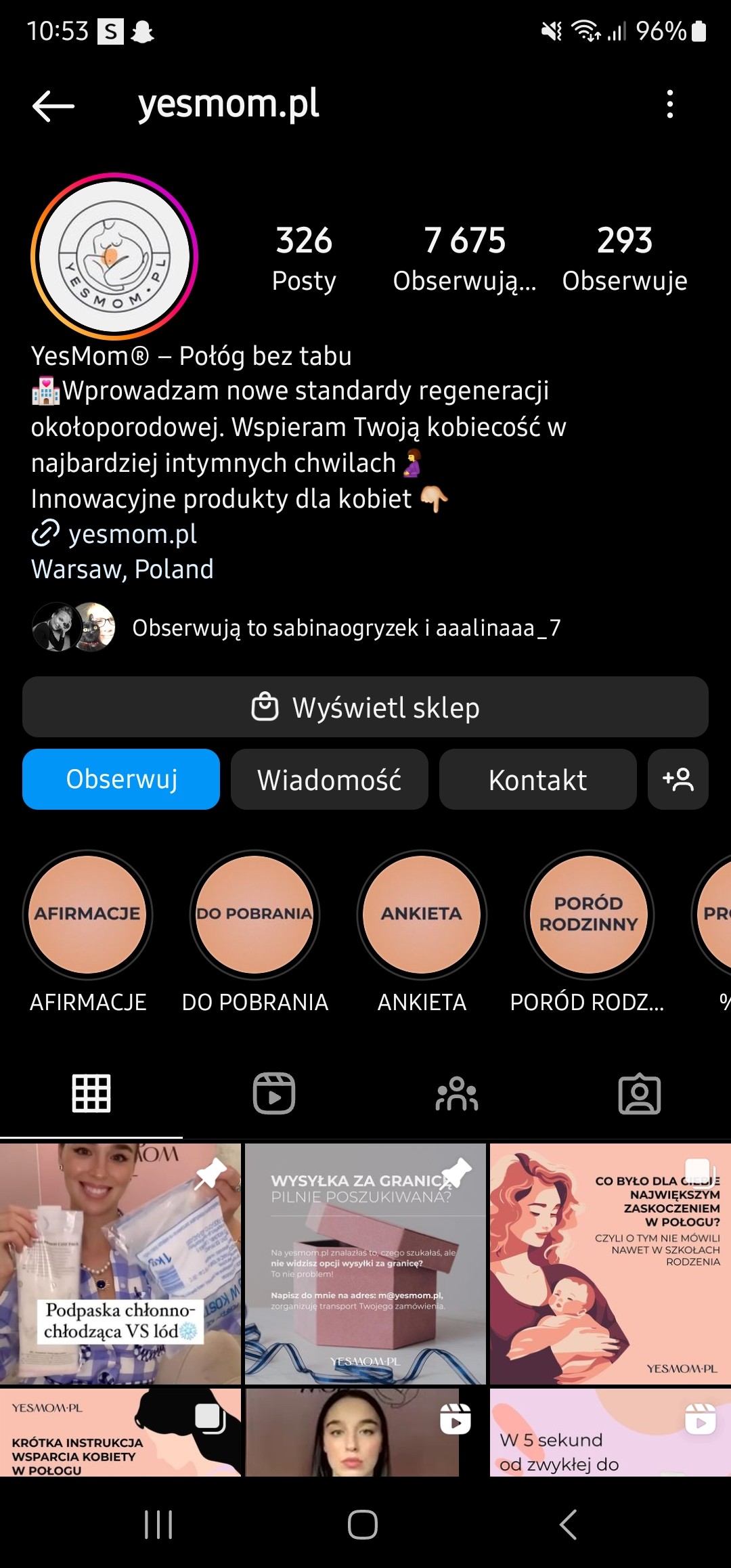Open the Kontakt options

point(537,779)
